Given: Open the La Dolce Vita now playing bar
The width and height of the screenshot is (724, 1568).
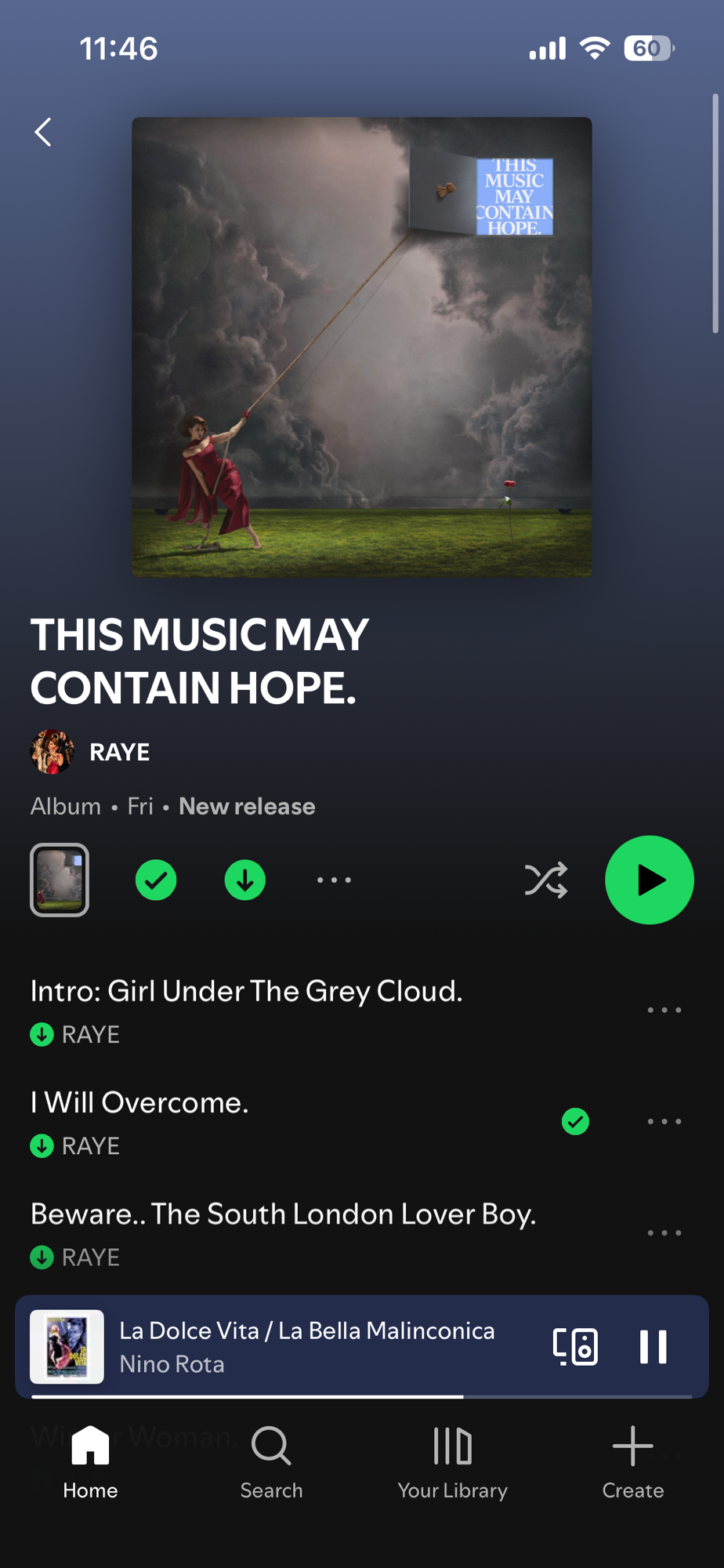Looking at the screenshot, I should [306, 1346].
